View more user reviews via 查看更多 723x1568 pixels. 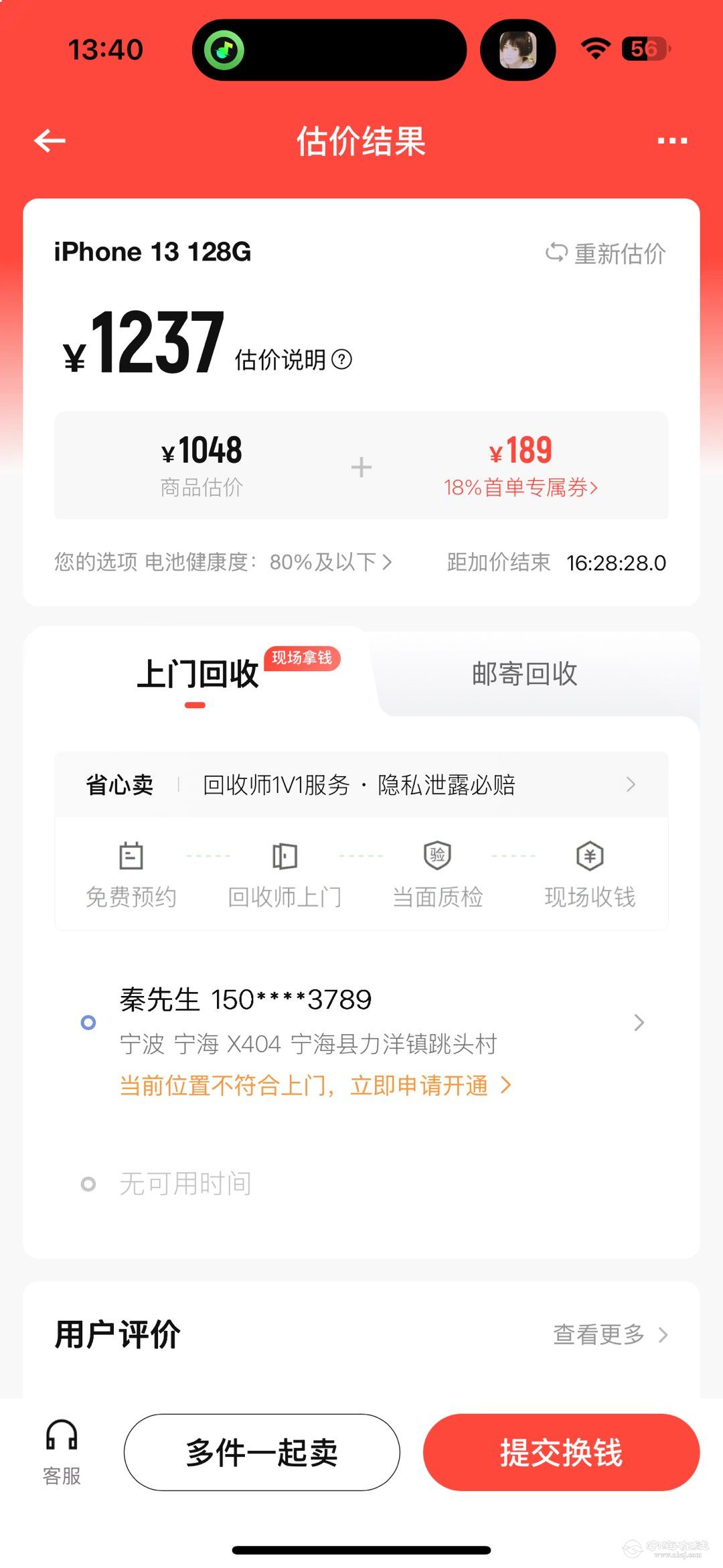coord(610,1334)
